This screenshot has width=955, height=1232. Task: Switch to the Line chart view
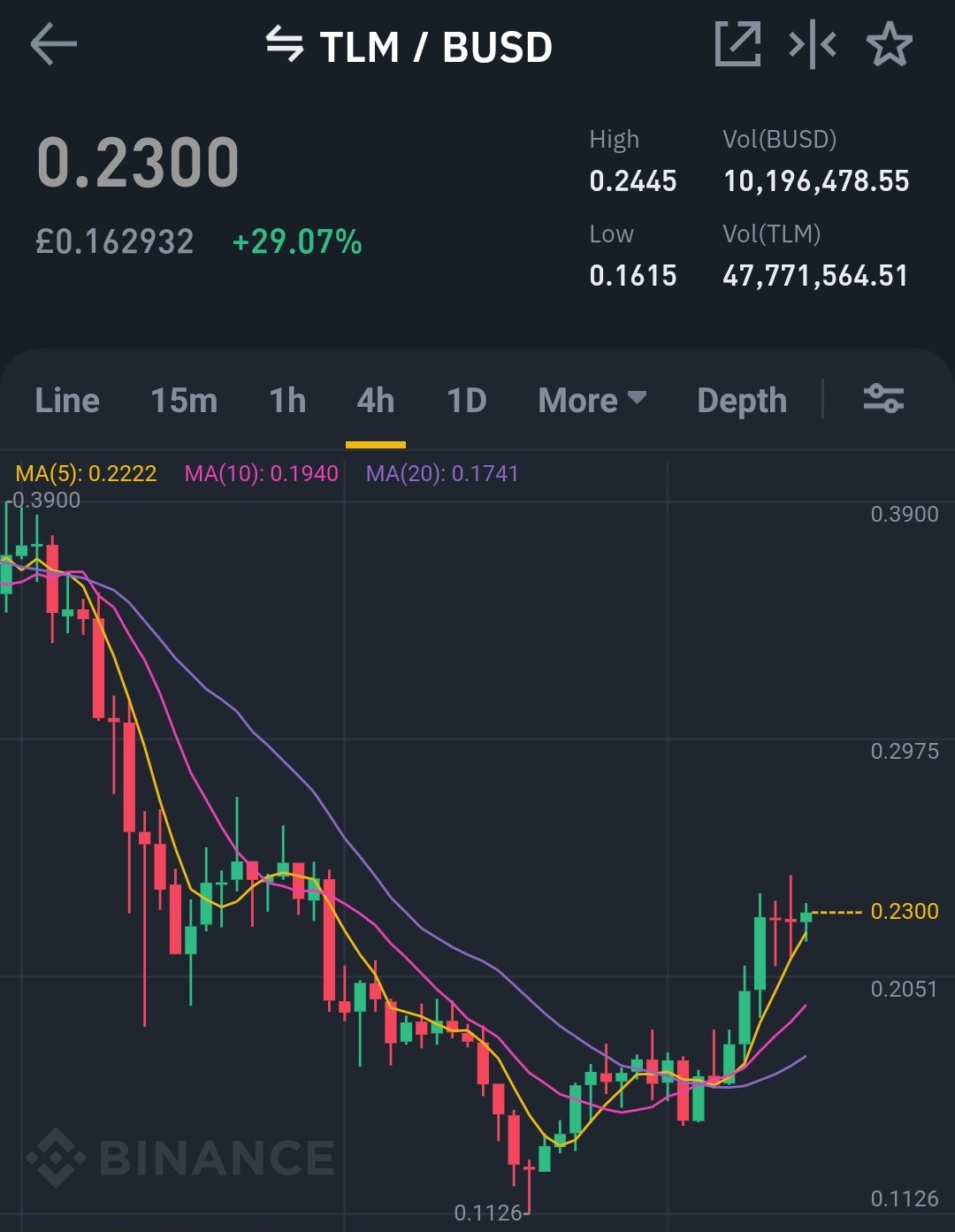click(x=67, y=401)
